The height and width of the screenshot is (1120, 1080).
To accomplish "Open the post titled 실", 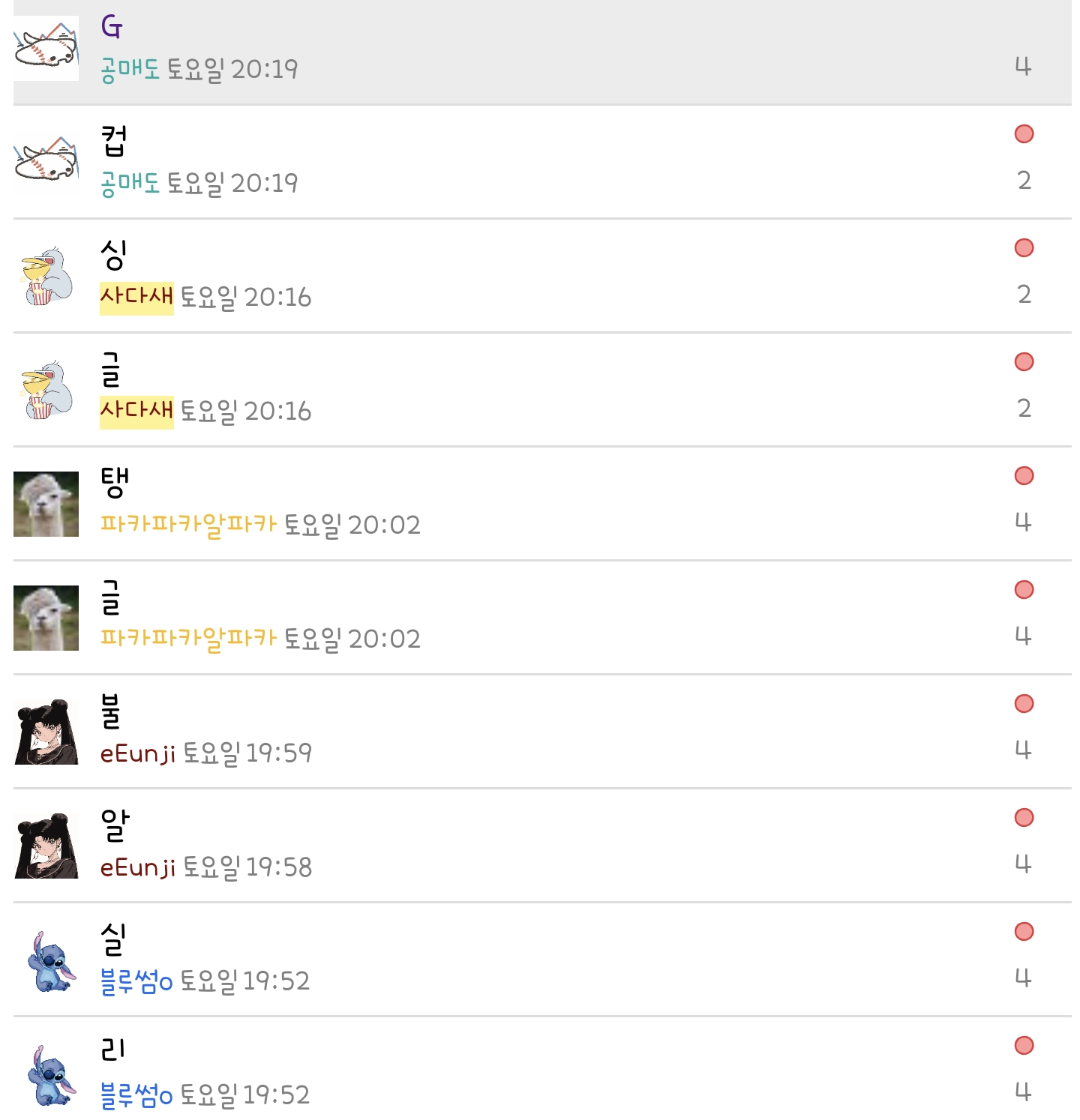I will click(x=113, y=939).
